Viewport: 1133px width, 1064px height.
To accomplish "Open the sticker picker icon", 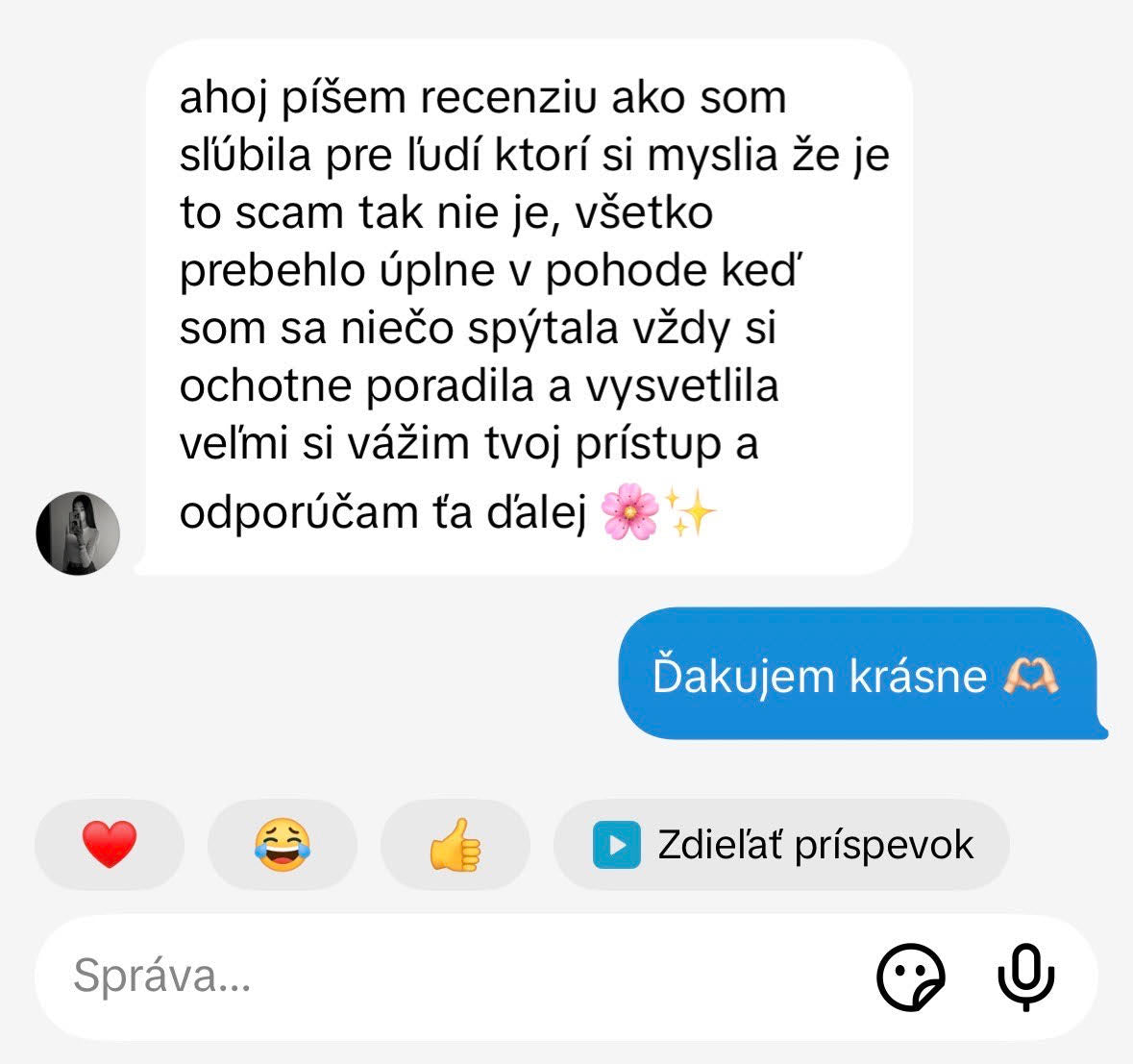I will pos(910,977).
